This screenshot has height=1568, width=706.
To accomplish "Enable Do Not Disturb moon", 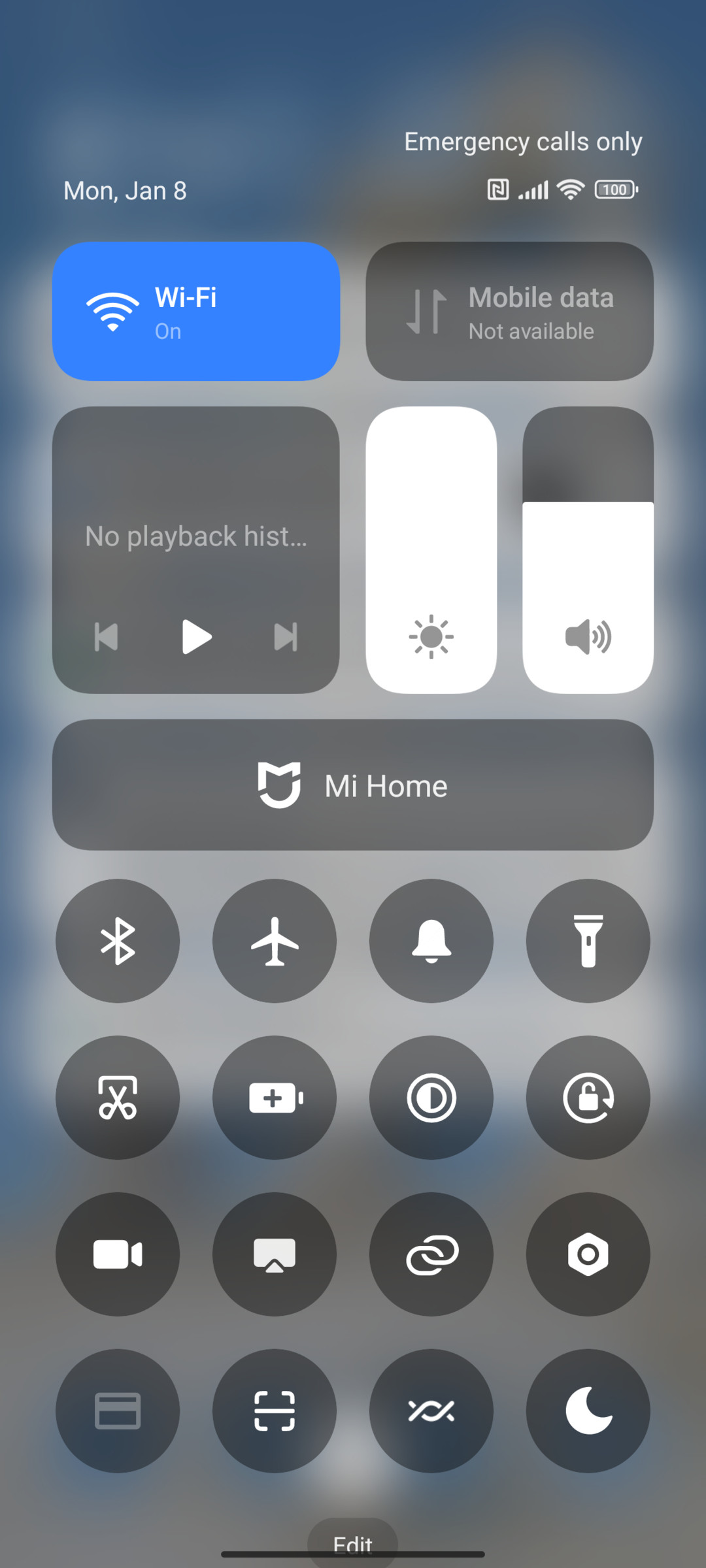I will [588, 1411].
